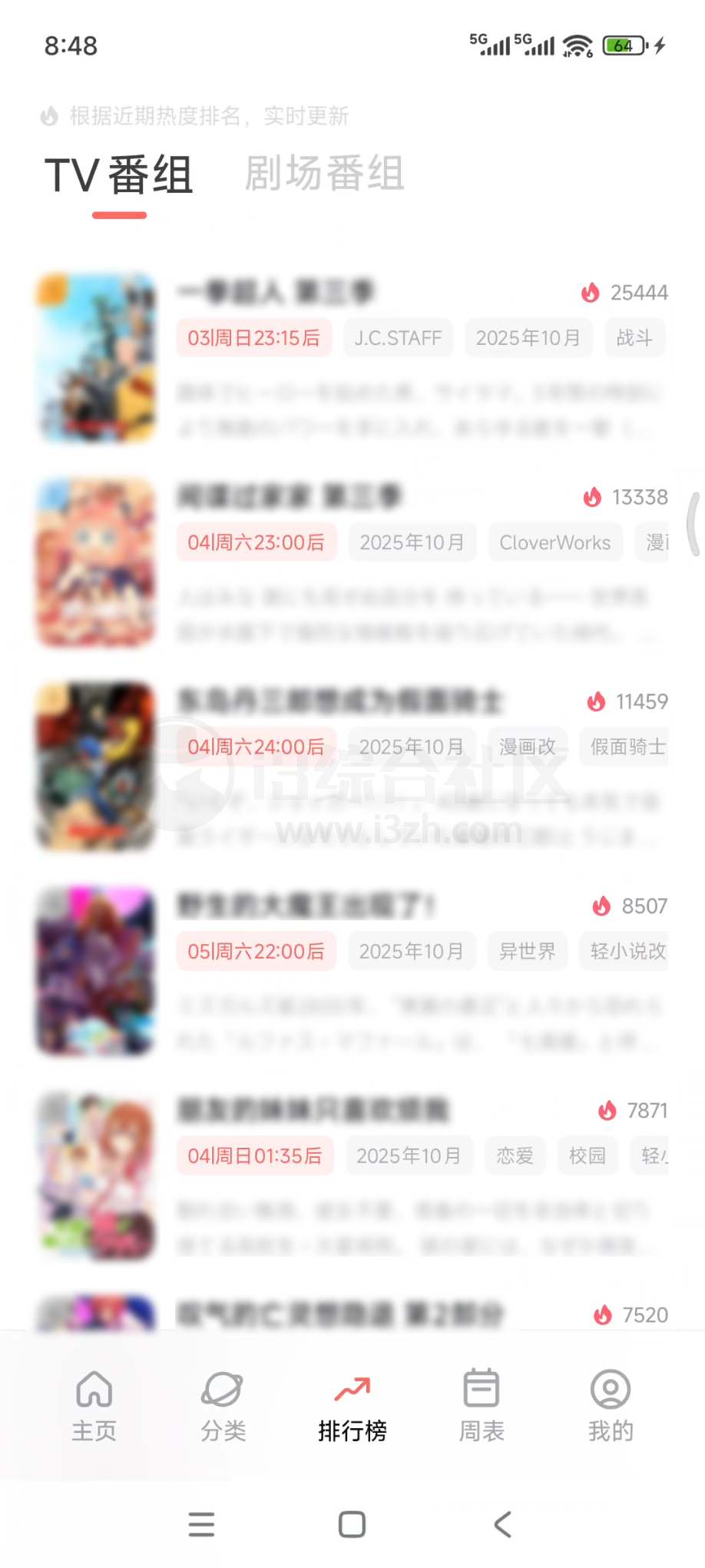
Task: Tap the 假面骑士 tag chip
Action: click(626, 746)
